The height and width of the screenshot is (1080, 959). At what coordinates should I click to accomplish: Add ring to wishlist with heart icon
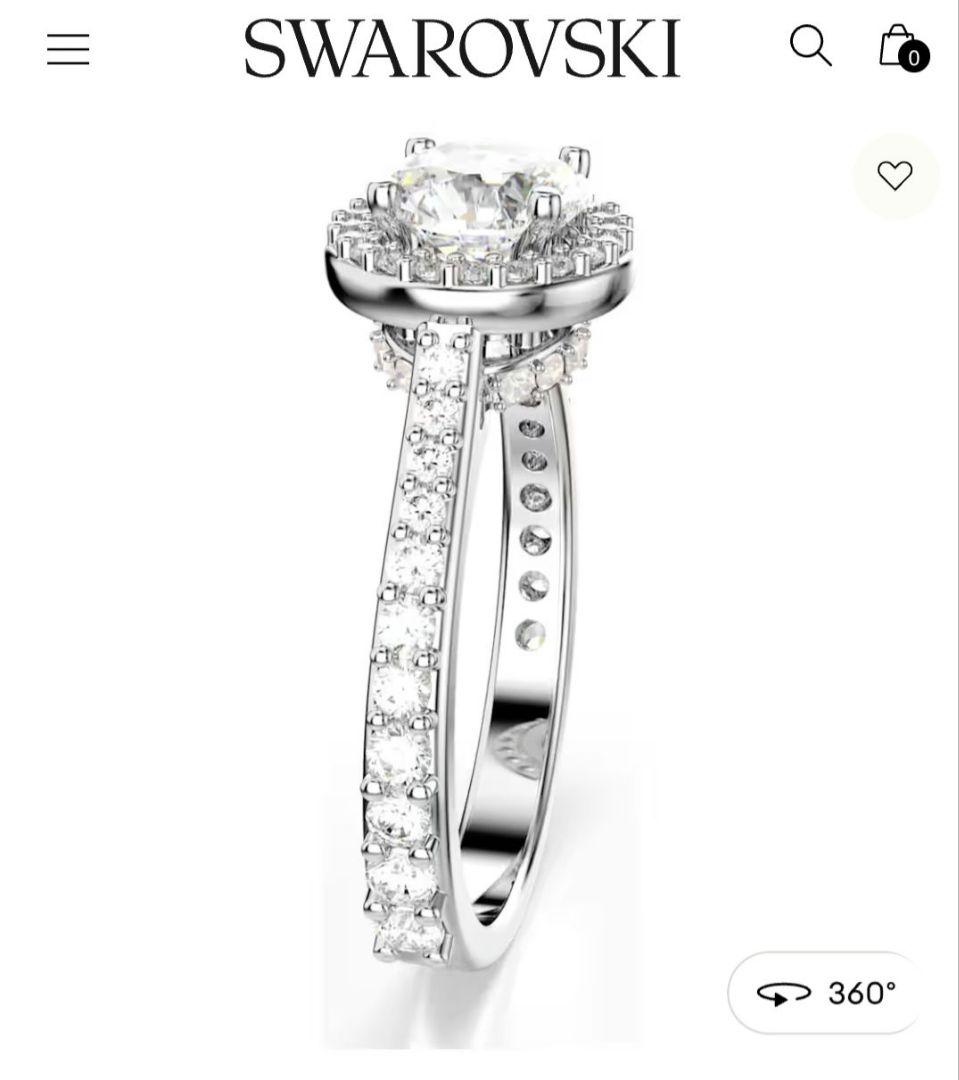[895, 176]
